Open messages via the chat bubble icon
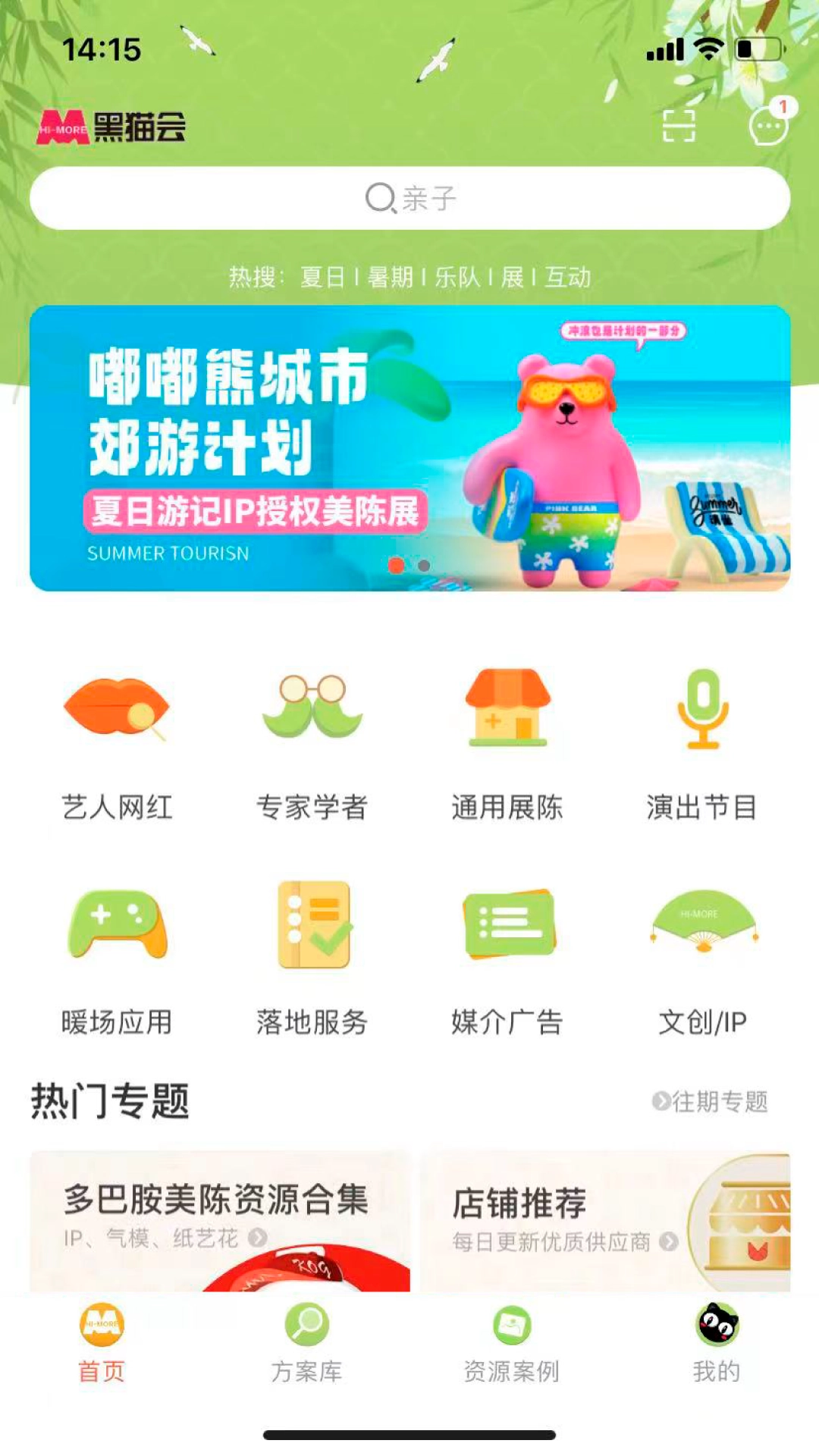The height and width of the screenshot is (1456, 819). [768, 127]
